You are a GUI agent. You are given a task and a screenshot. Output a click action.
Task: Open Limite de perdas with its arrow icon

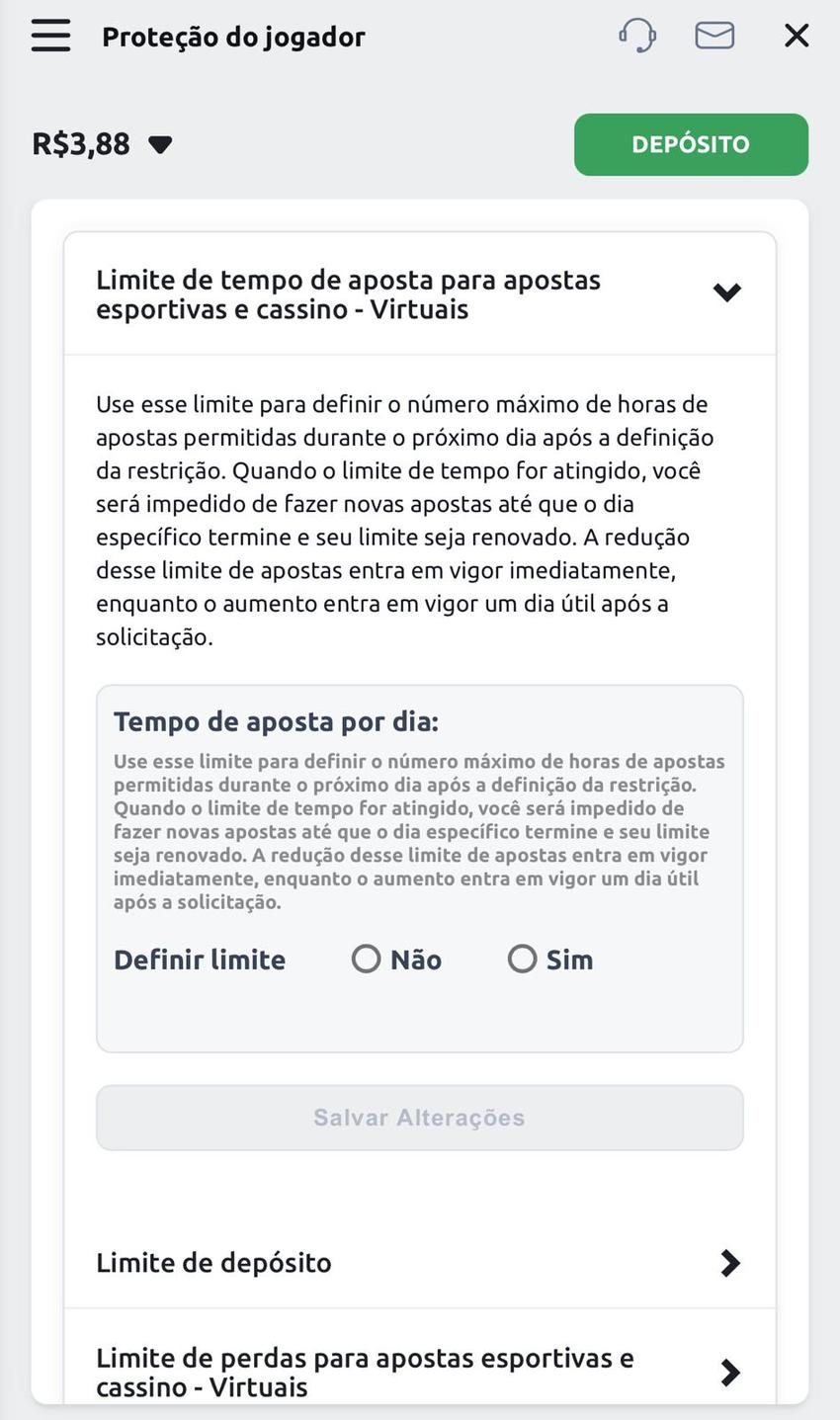[x=729, y=1373]
